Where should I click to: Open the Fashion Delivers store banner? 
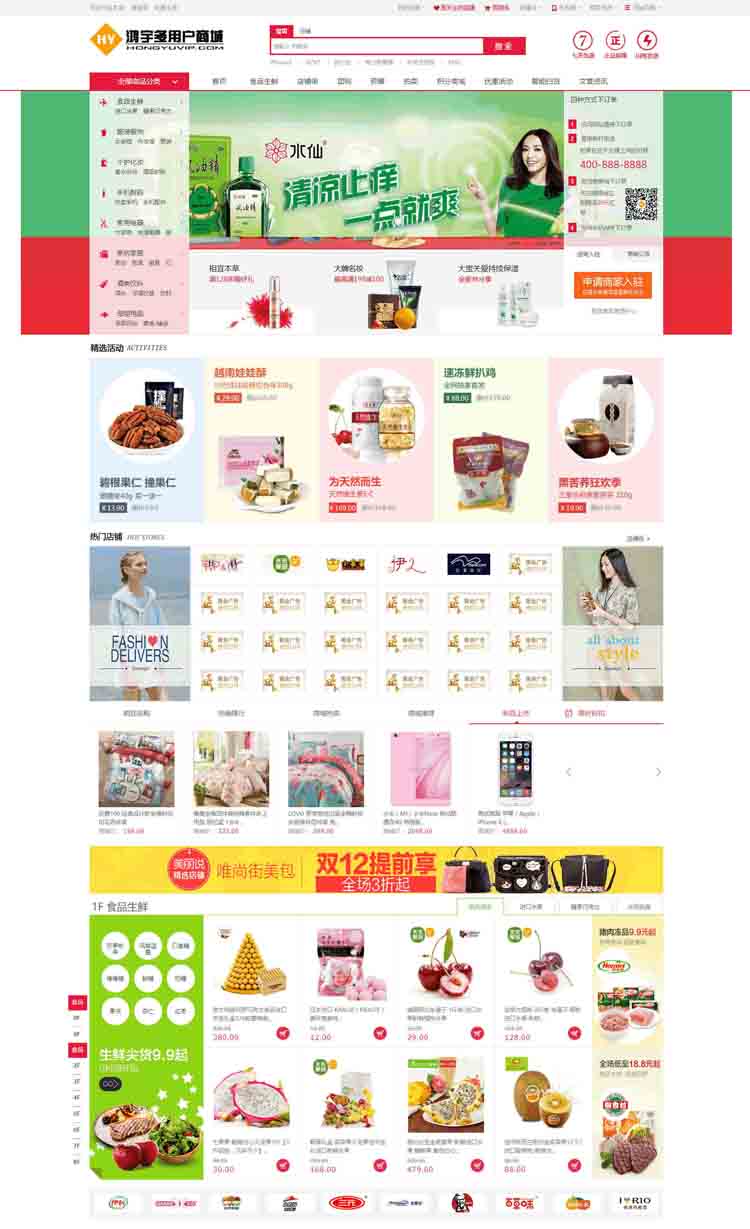pos(140,623)
